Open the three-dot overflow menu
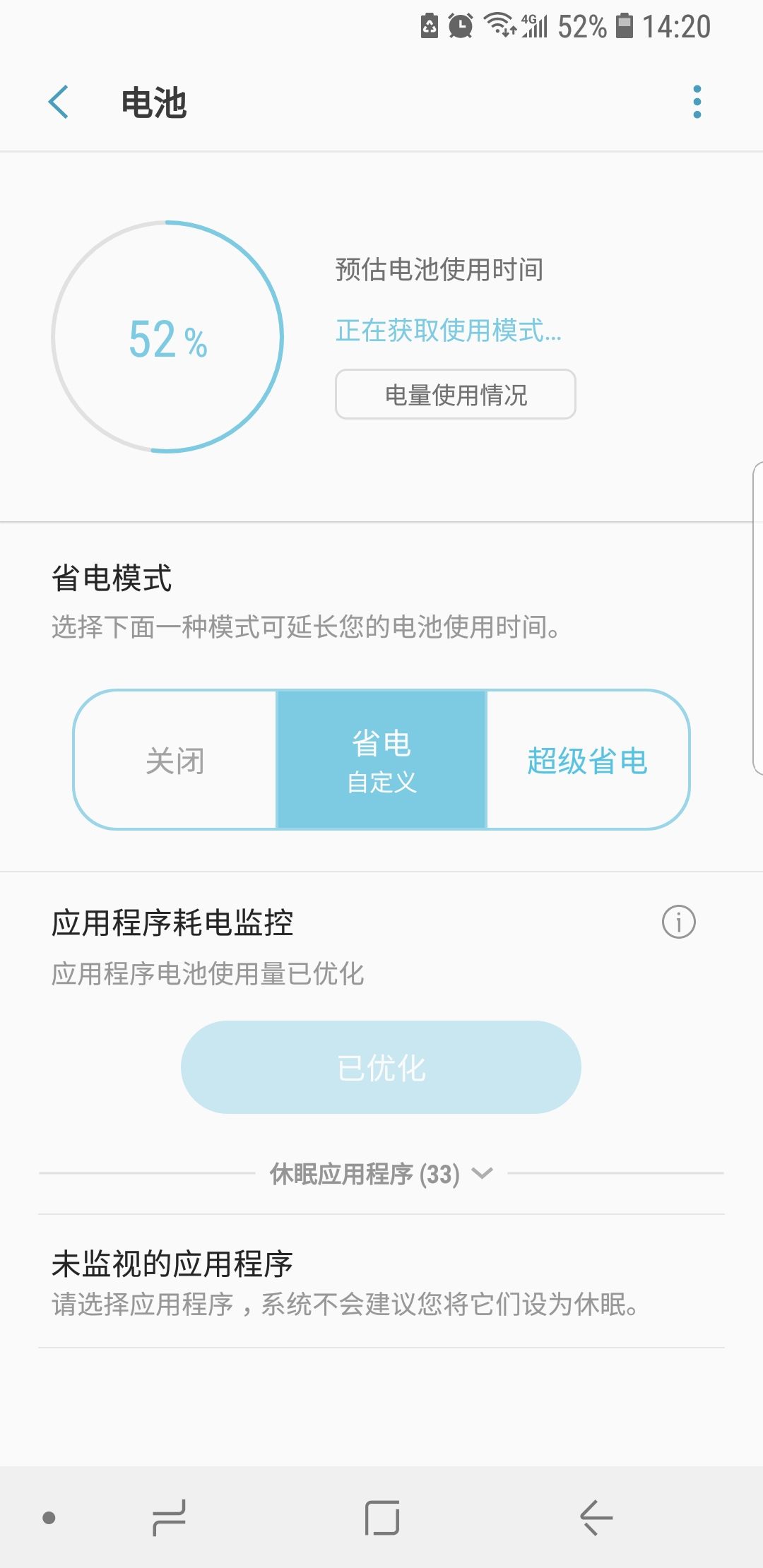 click(697, 102)
